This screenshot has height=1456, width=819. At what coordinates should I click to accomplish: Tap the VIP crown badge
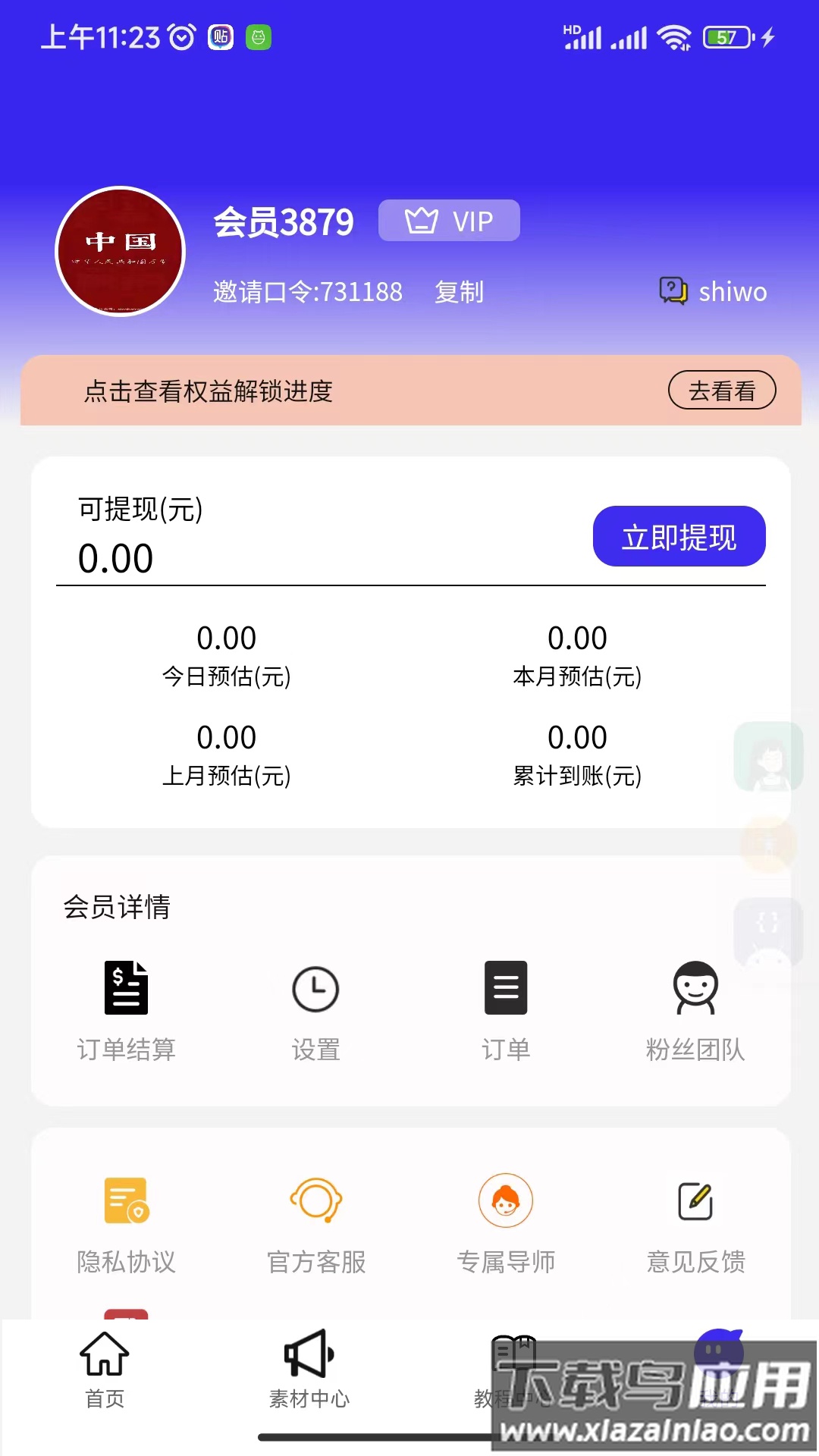point(449,220)
